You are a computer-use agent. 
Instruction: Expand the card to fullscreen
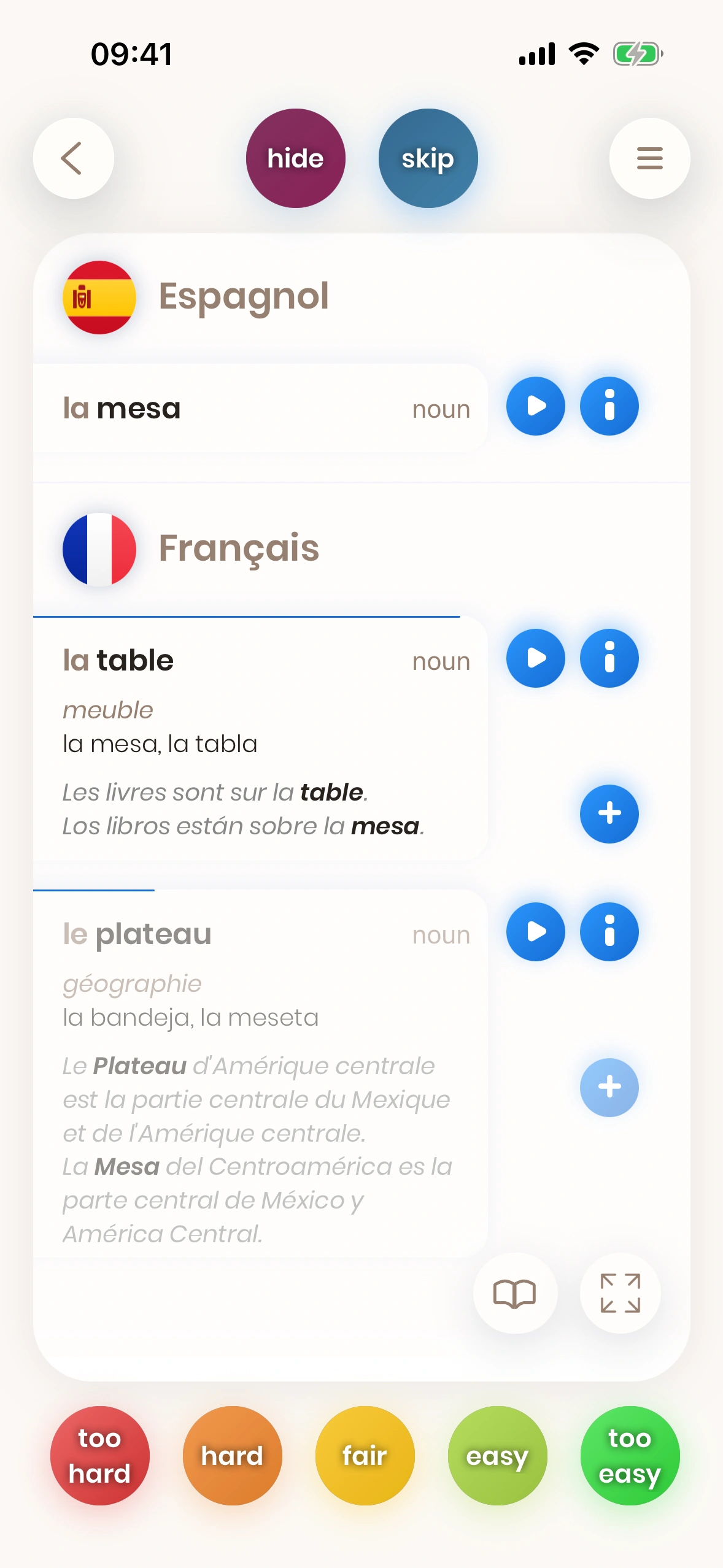click(x=620, y=1293)
